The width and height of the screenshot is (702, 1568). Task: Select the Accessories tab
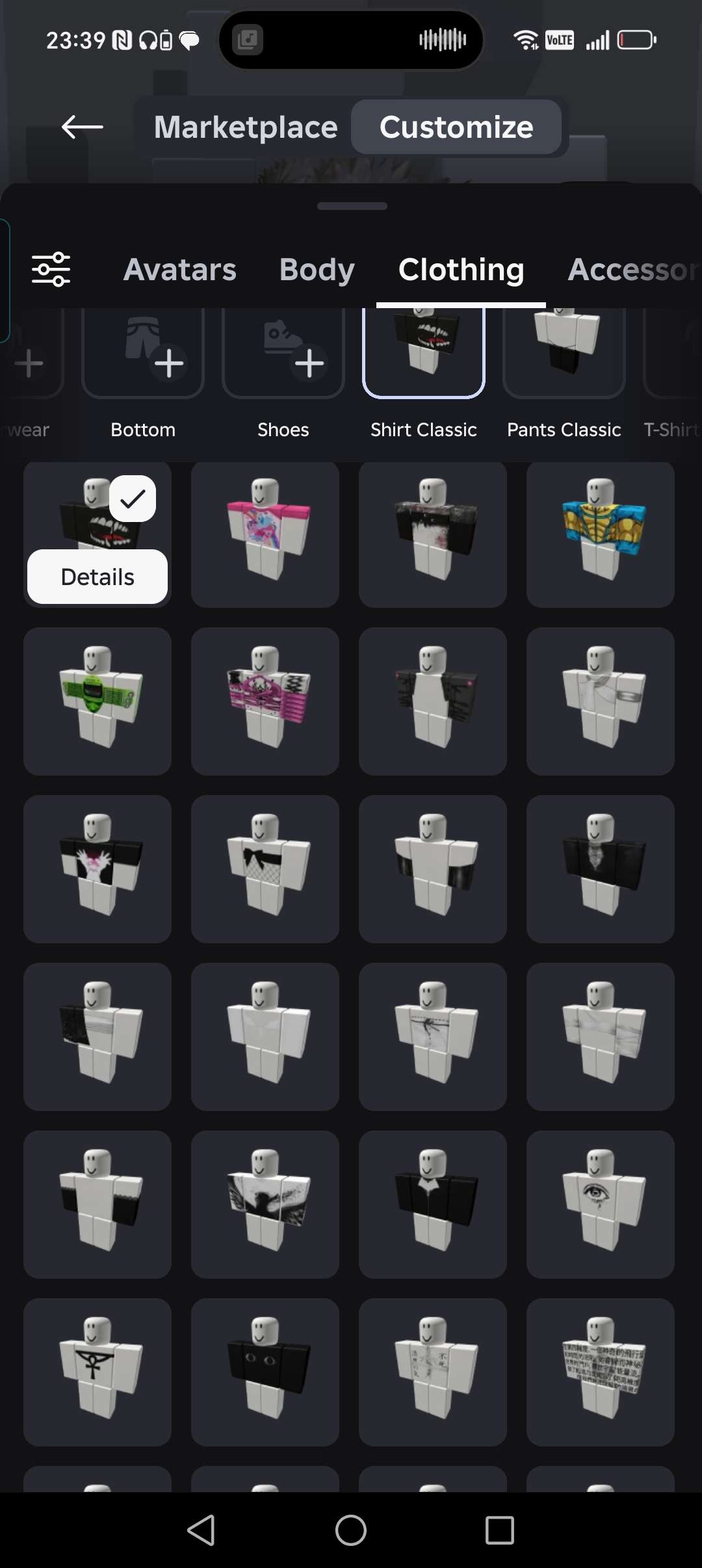tap(632, 269)
